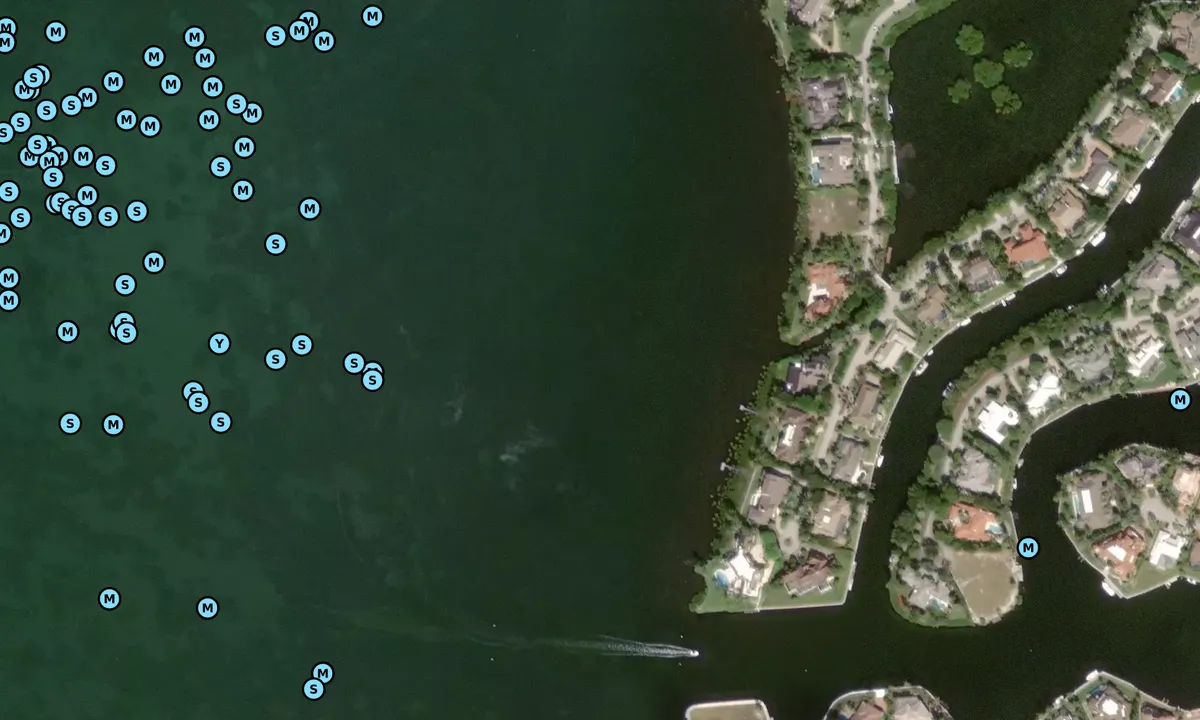
Task: Tap the only Y marker on the map
Action: pos(219,344)
